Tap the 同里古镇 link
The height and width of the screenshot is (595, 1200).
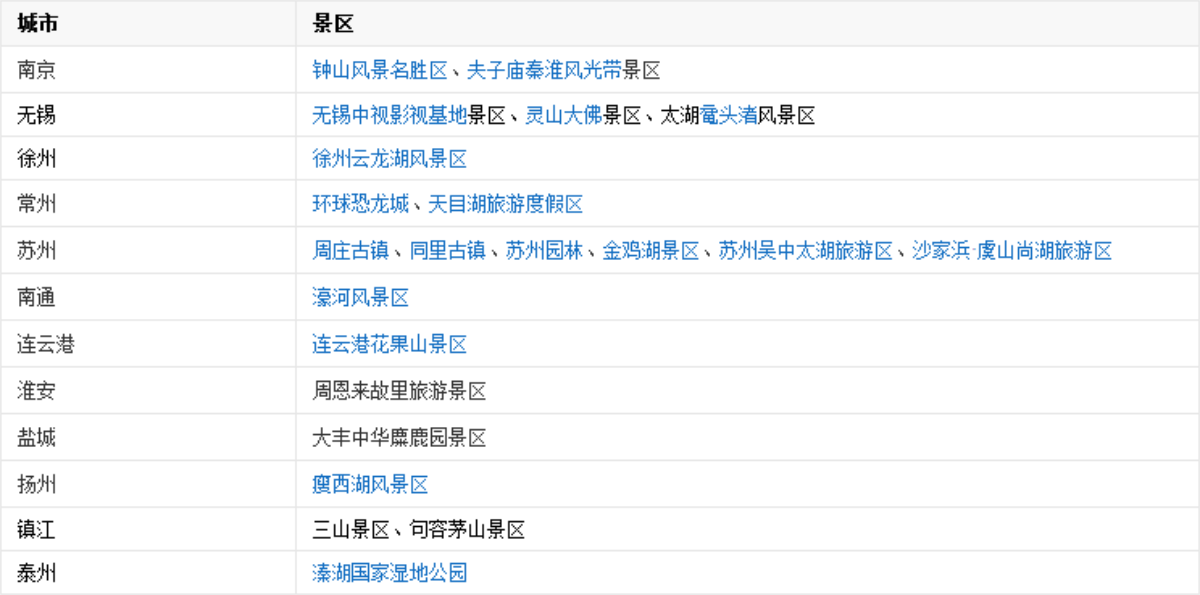(448, 251)
